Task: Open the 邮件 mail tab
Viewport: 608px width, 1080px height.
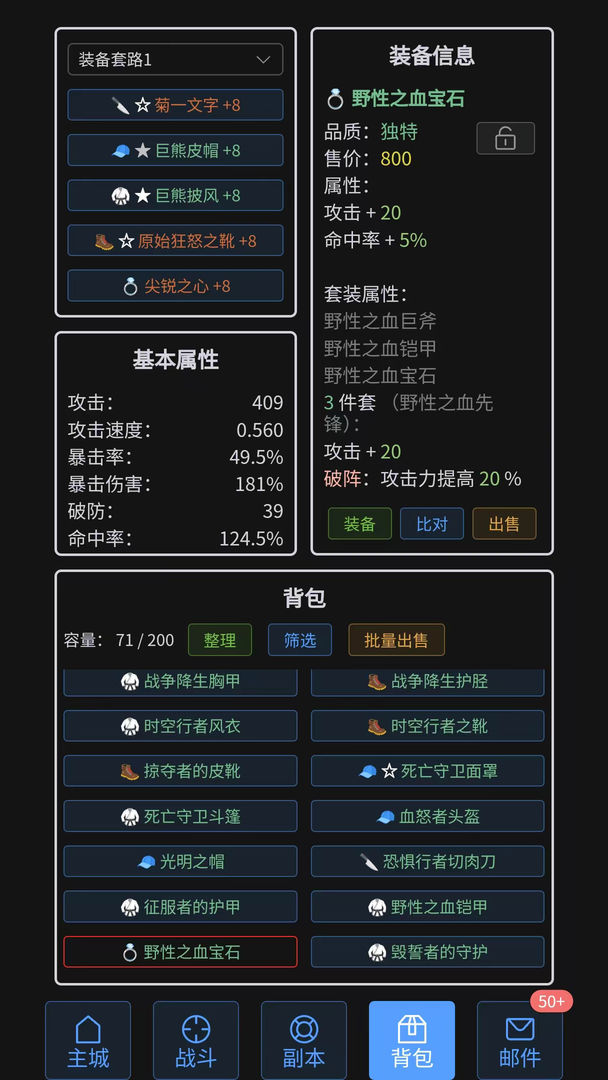Action: click(x=520, y=1040)
